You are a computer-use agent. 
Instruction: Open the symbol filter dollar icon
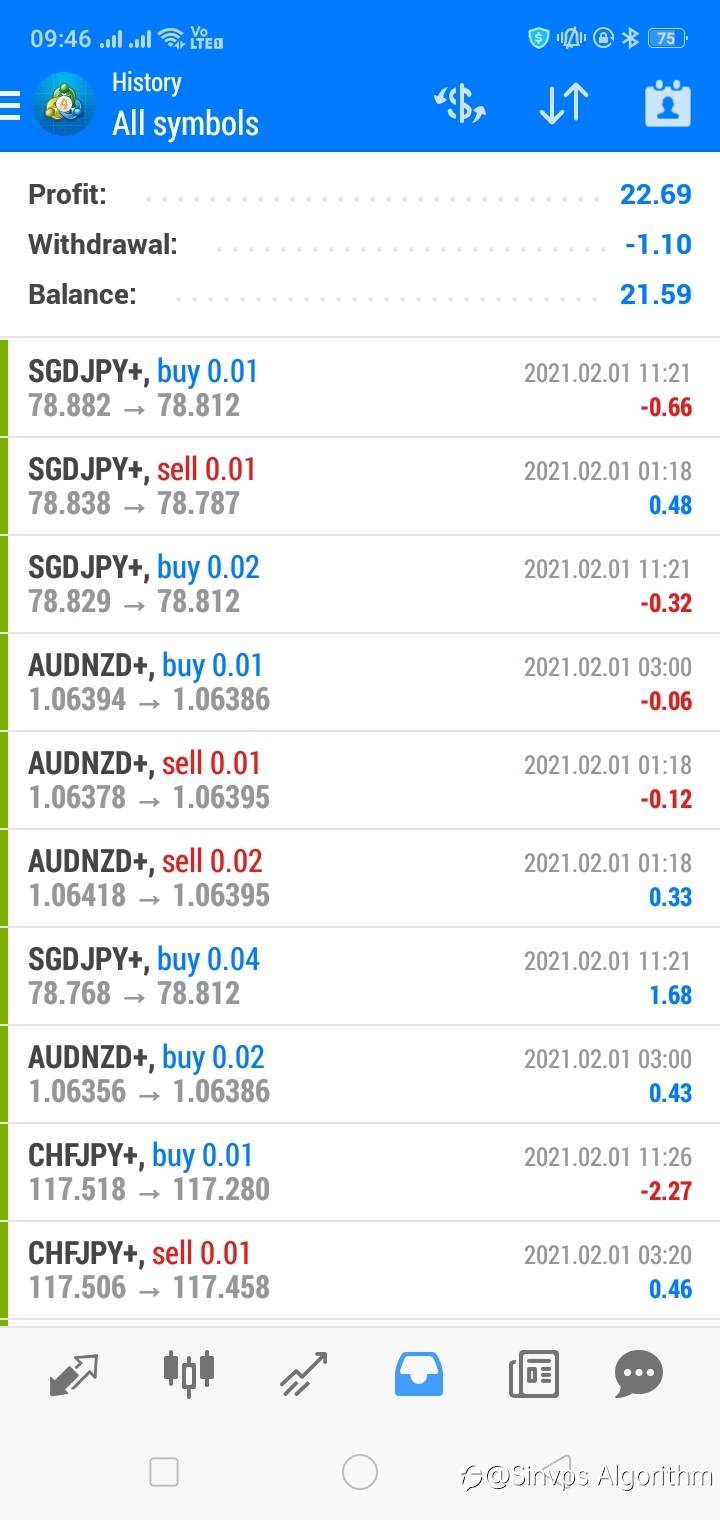coord(459,104)
